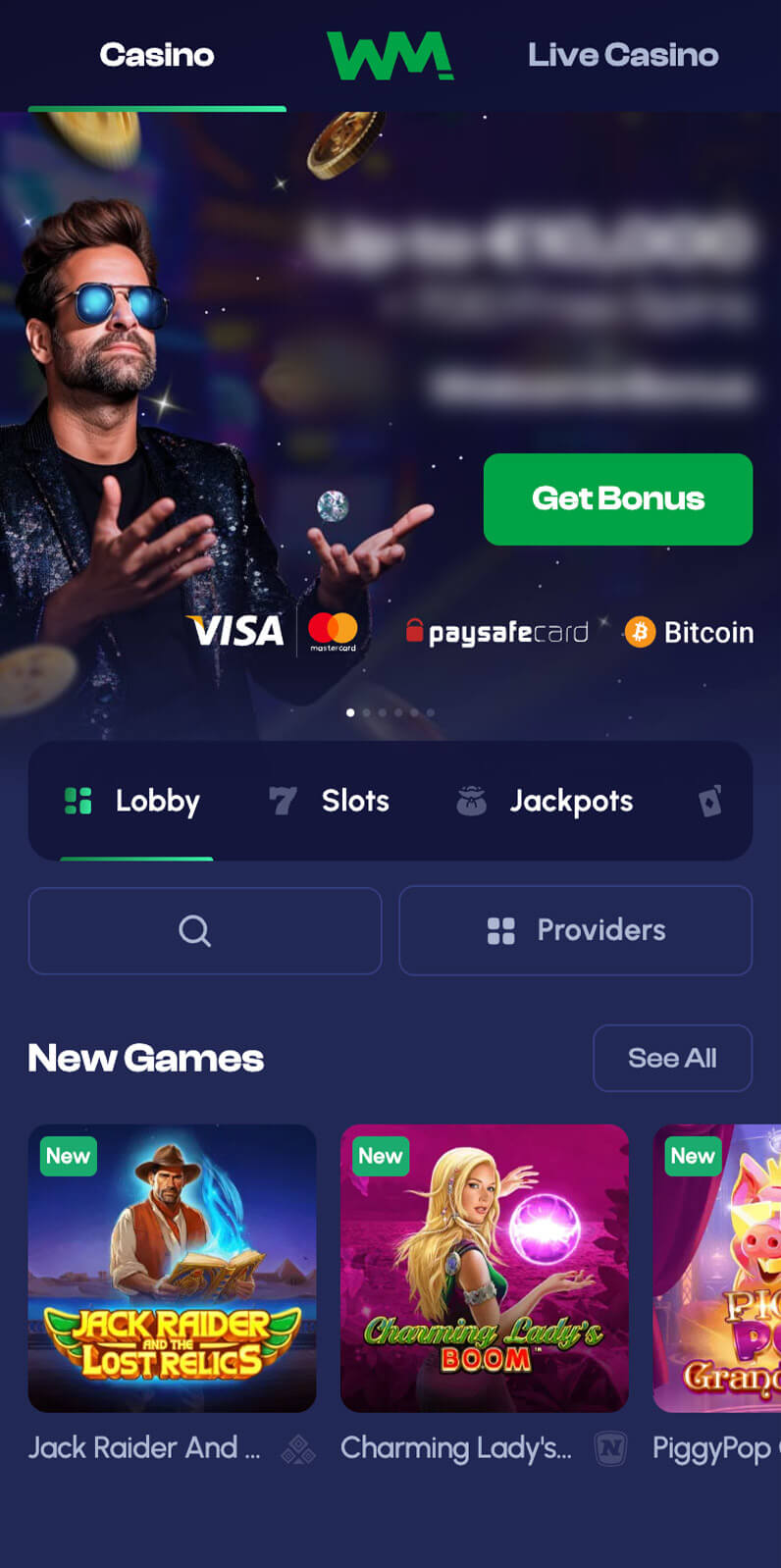The width and height of the screenshot is (781, 1568).
Task: See All new games
Action: coord(672,1058)
